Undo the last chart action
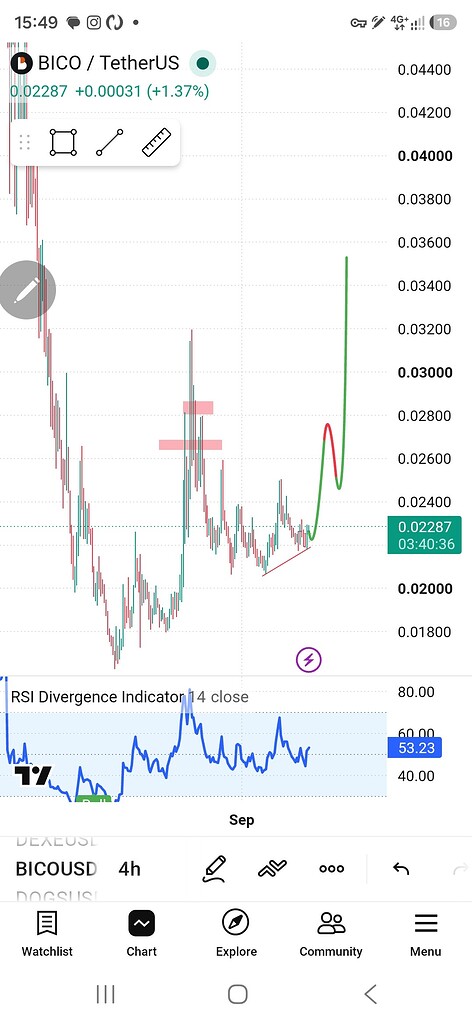472x1024 pixels. tap(401, 869)
